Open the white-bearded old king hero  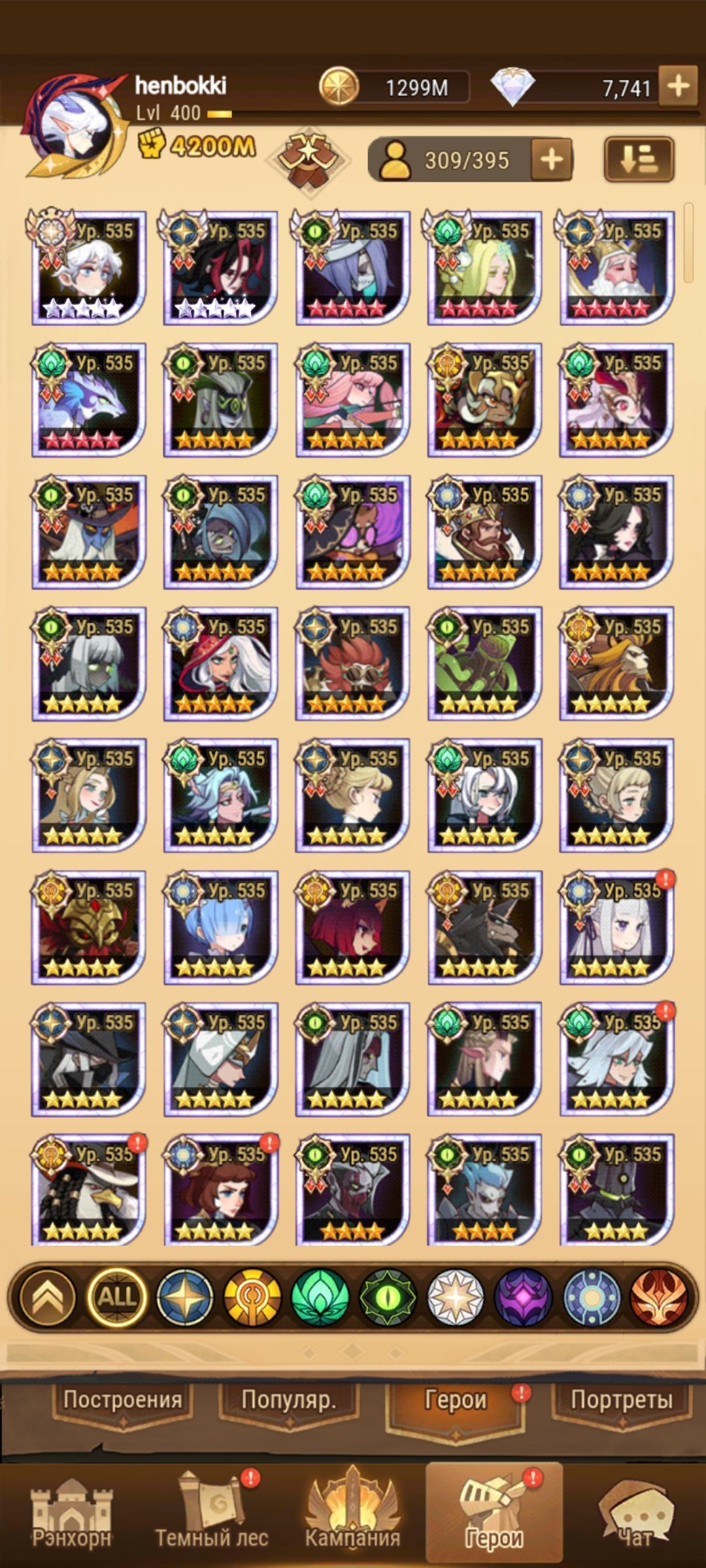(616, 268)
